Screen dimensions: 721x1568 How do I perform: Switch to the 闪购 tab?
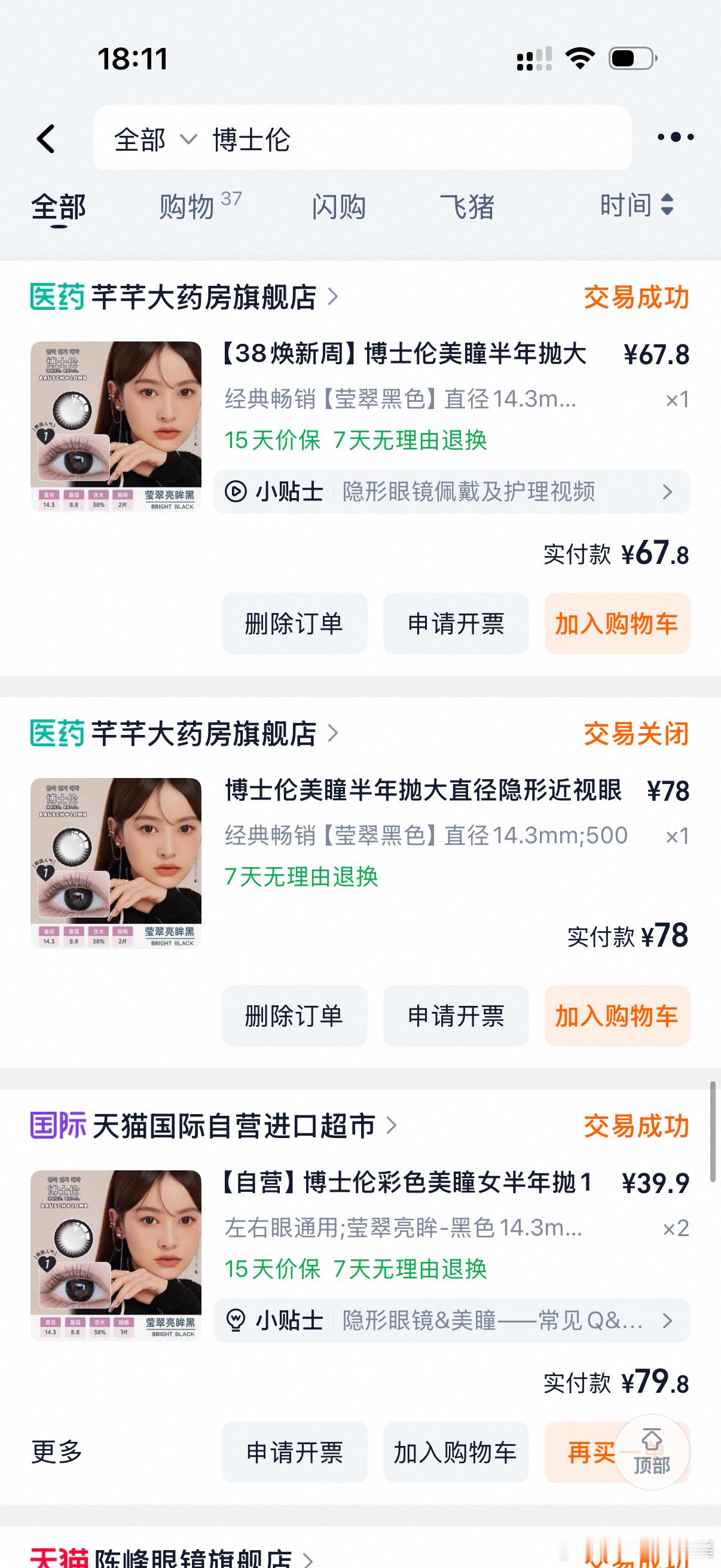coord(339,206)
